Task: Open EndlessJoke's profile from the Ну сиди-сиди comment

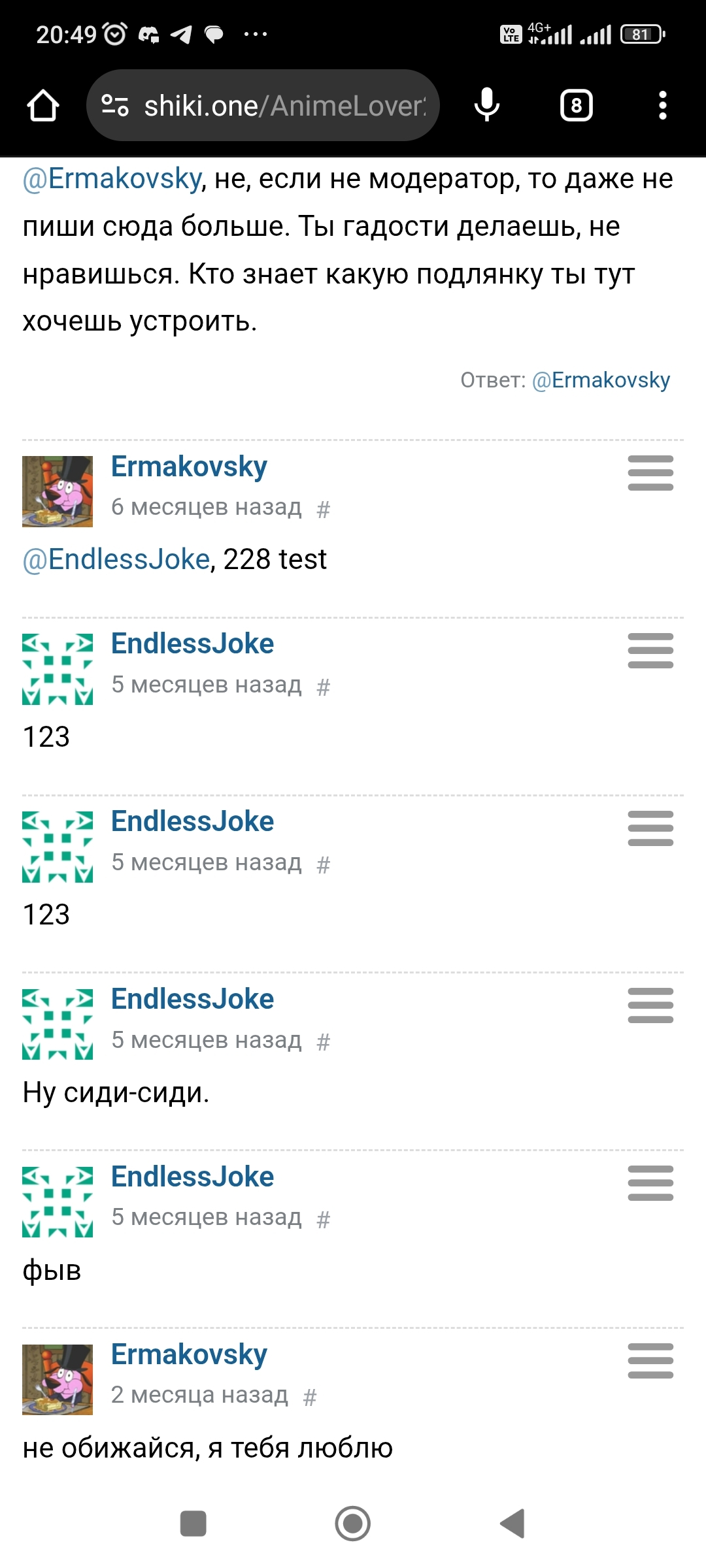Action: 192,999
